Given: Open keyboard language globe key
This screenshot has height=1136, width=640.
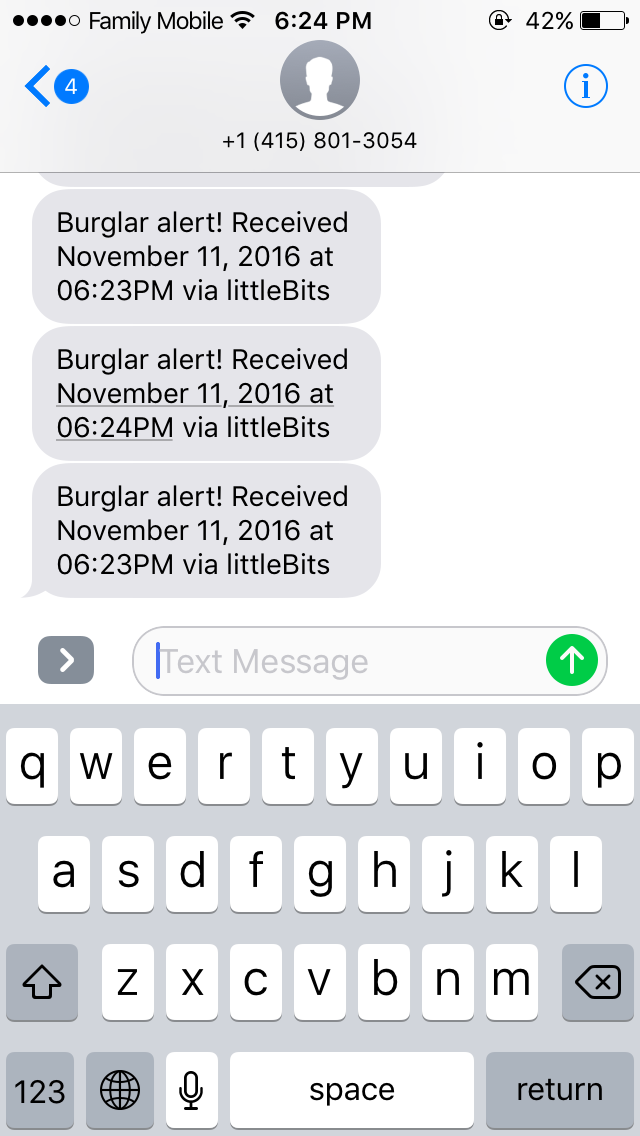Looking at the screenshot, I should [x=120, y=1090].
